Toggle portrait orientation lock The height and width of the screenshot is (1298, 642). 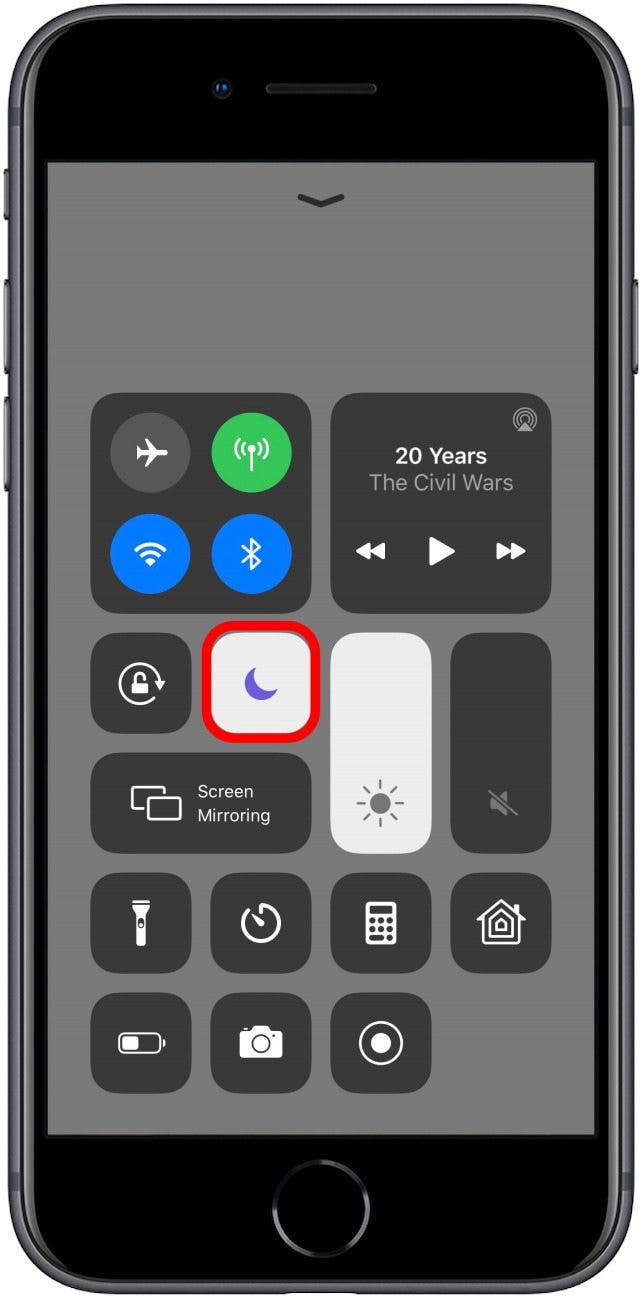click(x=141, y=683)
